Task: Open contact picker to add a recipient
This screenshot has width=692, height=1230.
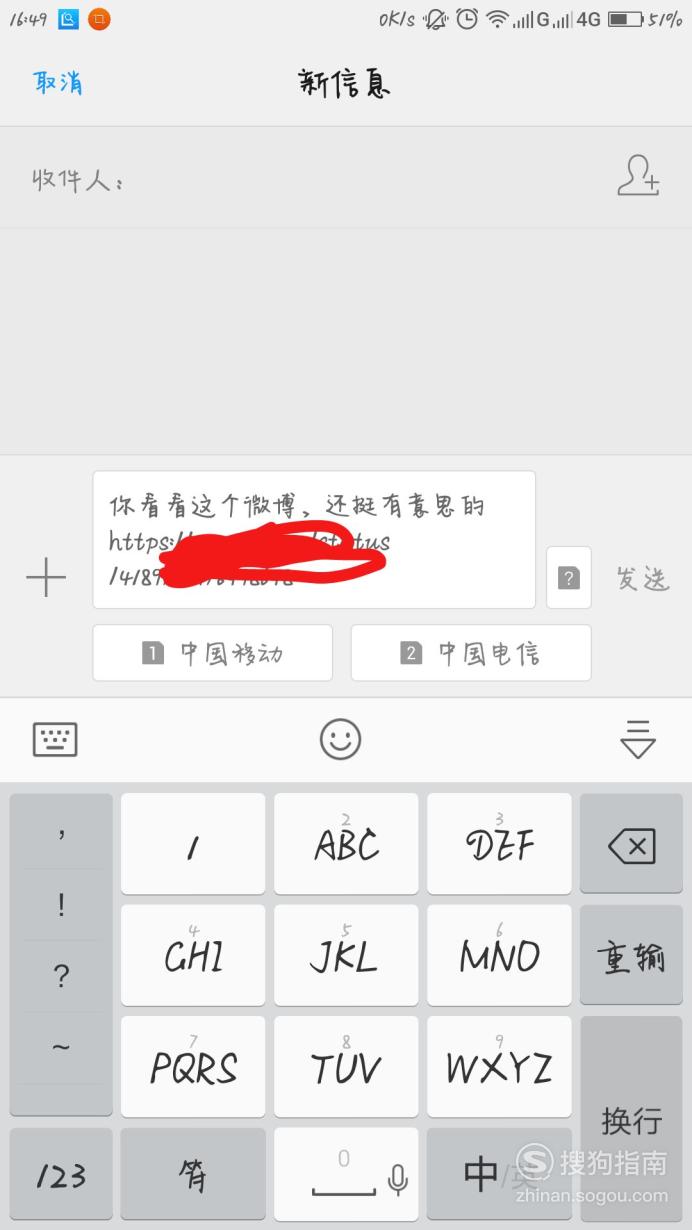Action: [x=637, y=177]
